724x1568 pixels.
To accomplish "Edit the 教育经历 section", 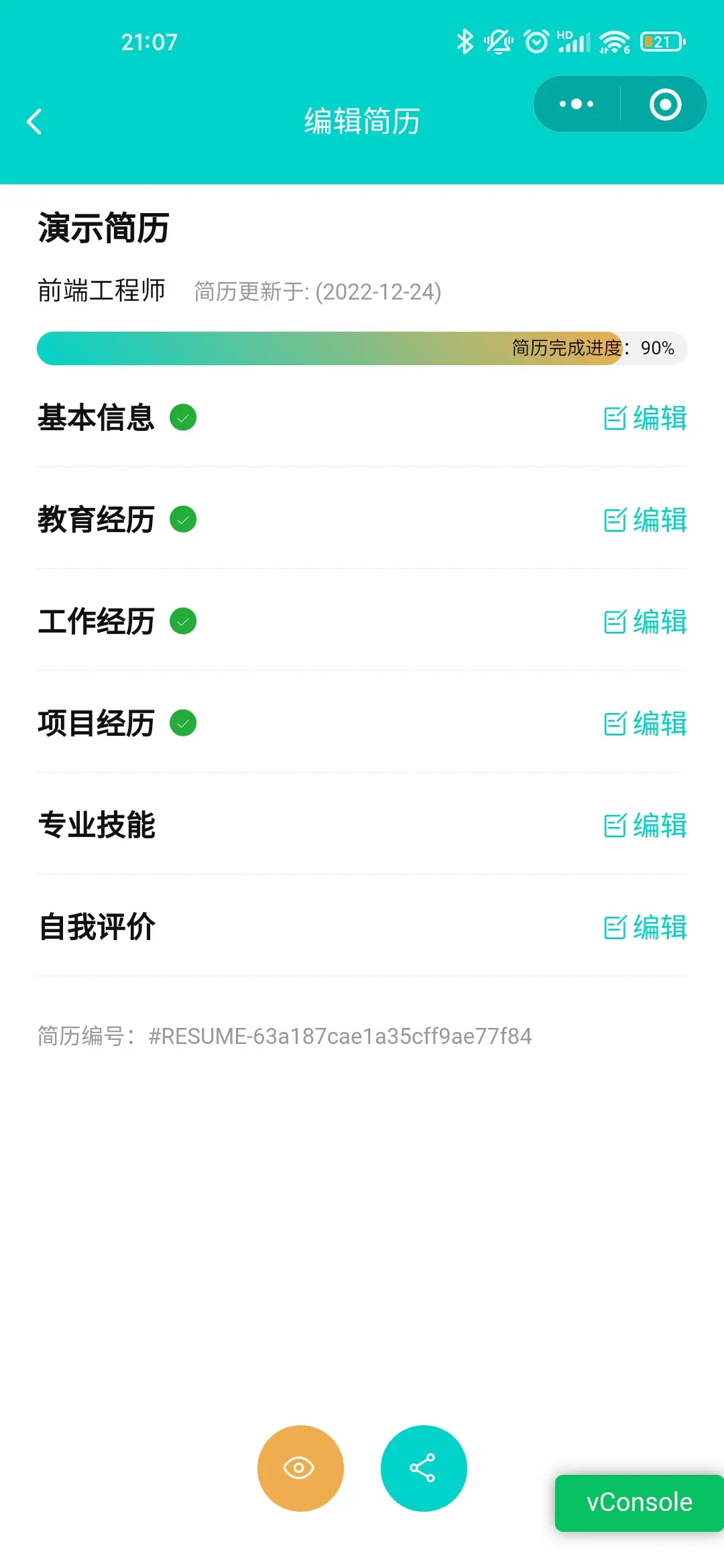I will 646,520.
